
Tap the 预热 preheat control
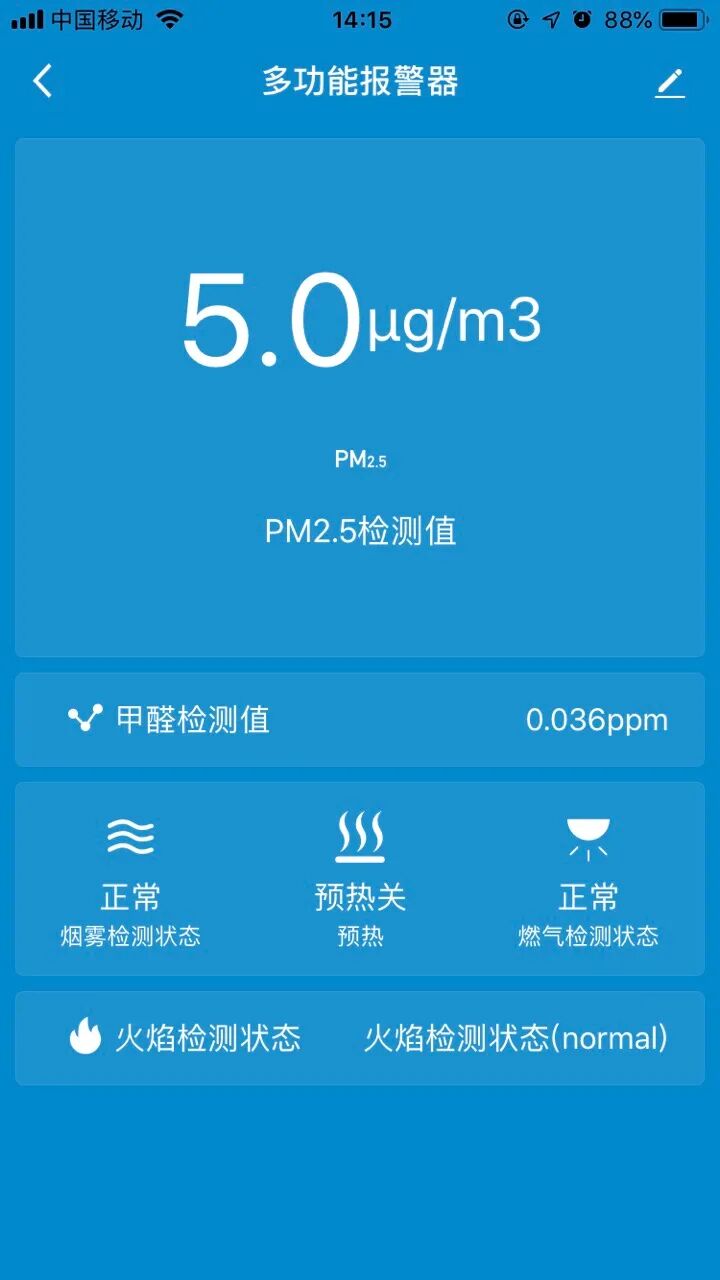pyautogui.click(x=360, y=878)
